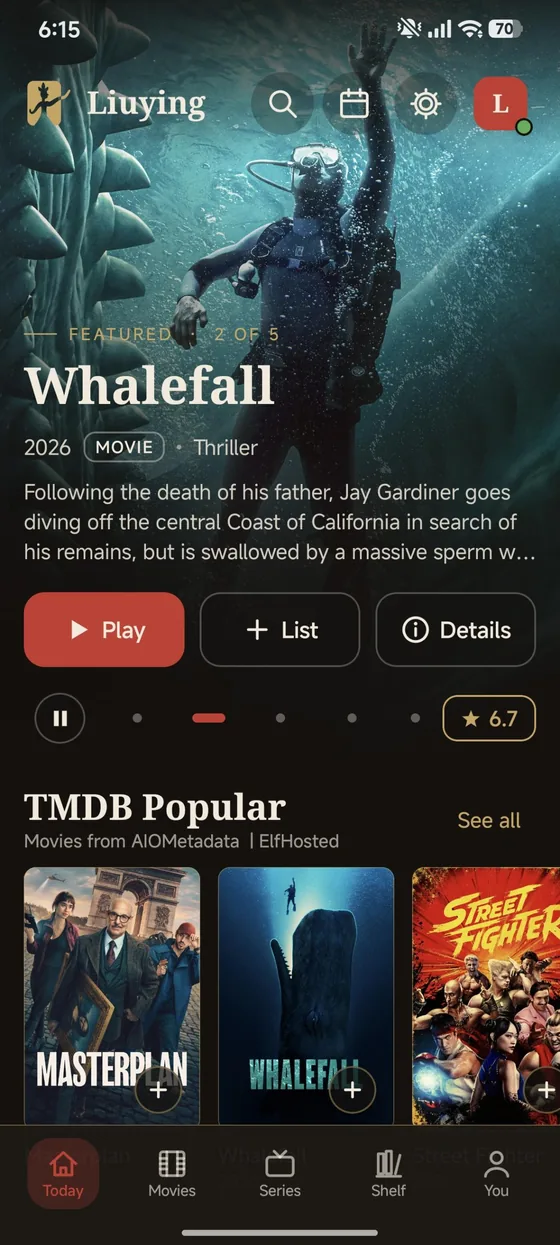The width and height of the screenshot is (560, 1245).
Task: Open the Whalefall poster in TMDB Popular
Action: tap(306, 996)
